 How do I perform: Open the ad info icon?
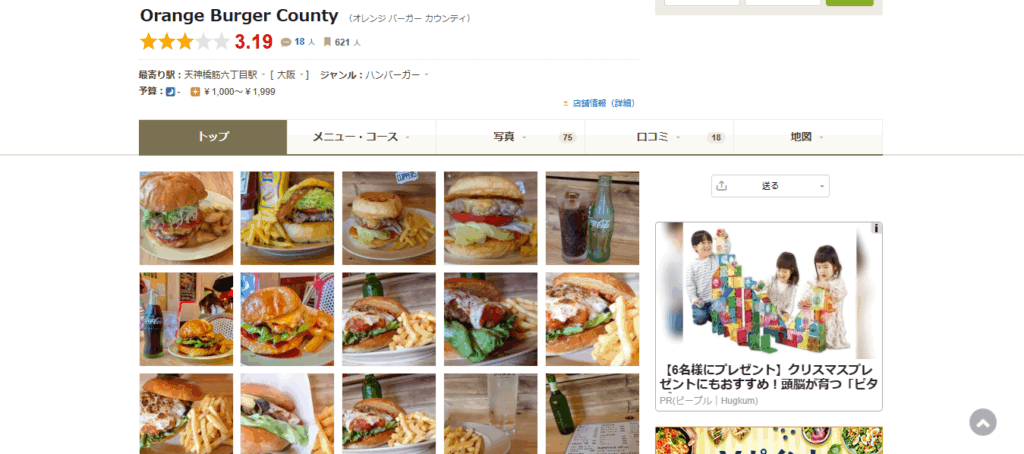(876, 229)
